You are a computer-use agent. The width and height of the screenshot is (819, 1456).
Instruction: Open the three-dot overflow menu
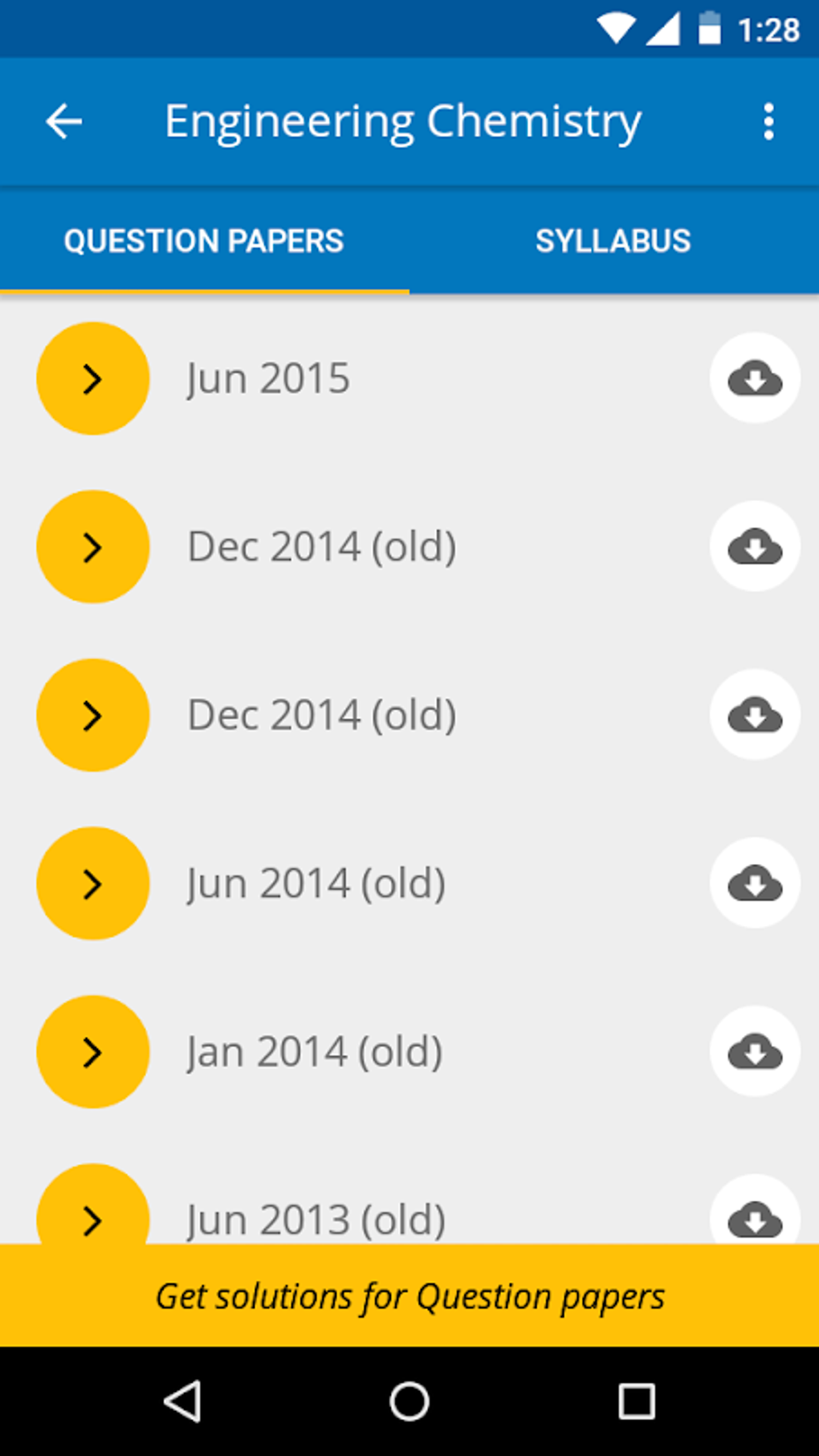[768, 122]
